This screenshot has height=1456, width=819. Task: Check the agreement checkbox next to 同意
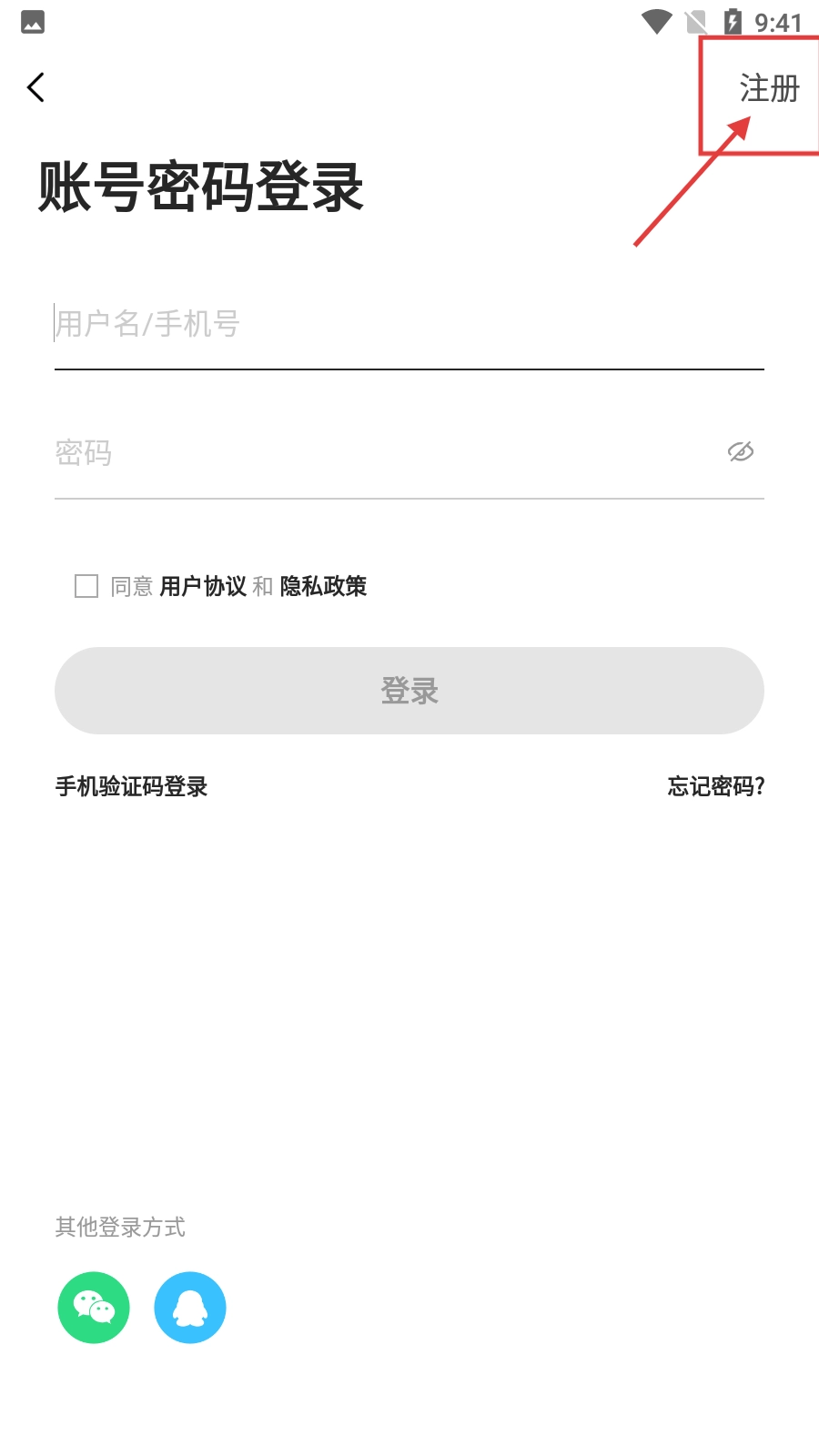(x=86, y=586)
